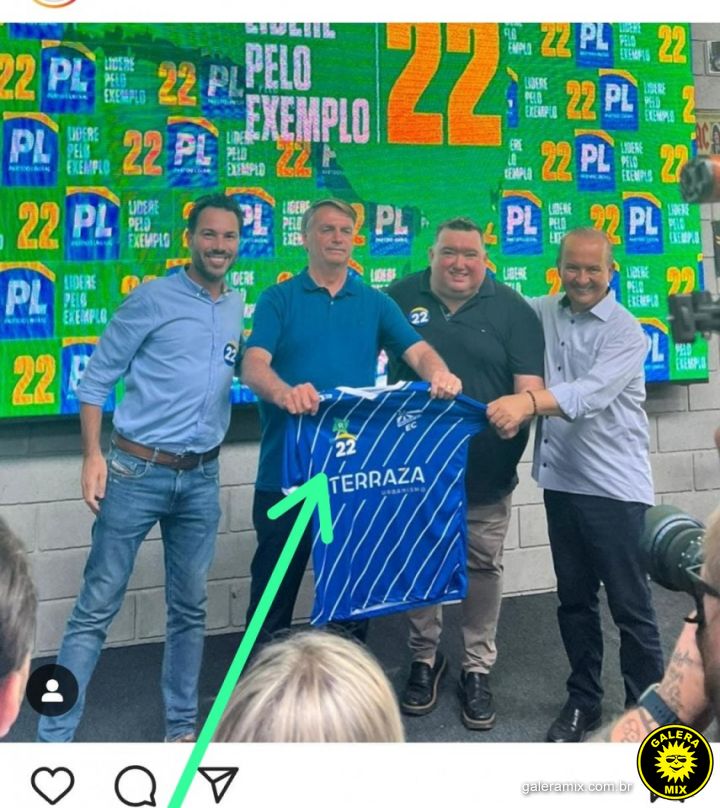Like this post with the heart icon
The image size is (720, 808).
(x=52, y=785)
